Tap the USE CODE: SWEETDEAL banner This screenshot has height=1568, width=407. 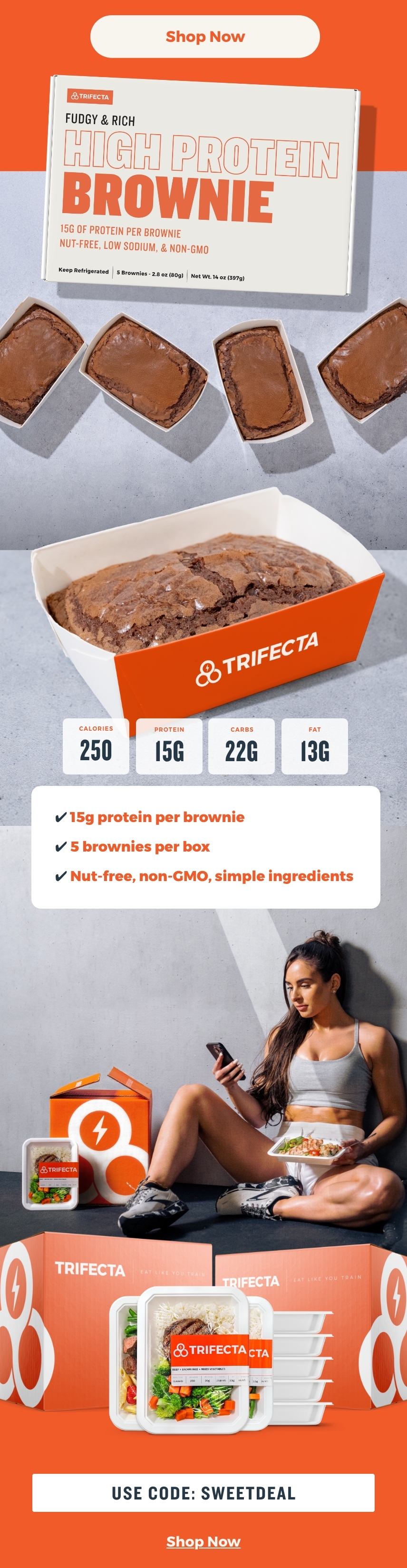pos(203,1492)
